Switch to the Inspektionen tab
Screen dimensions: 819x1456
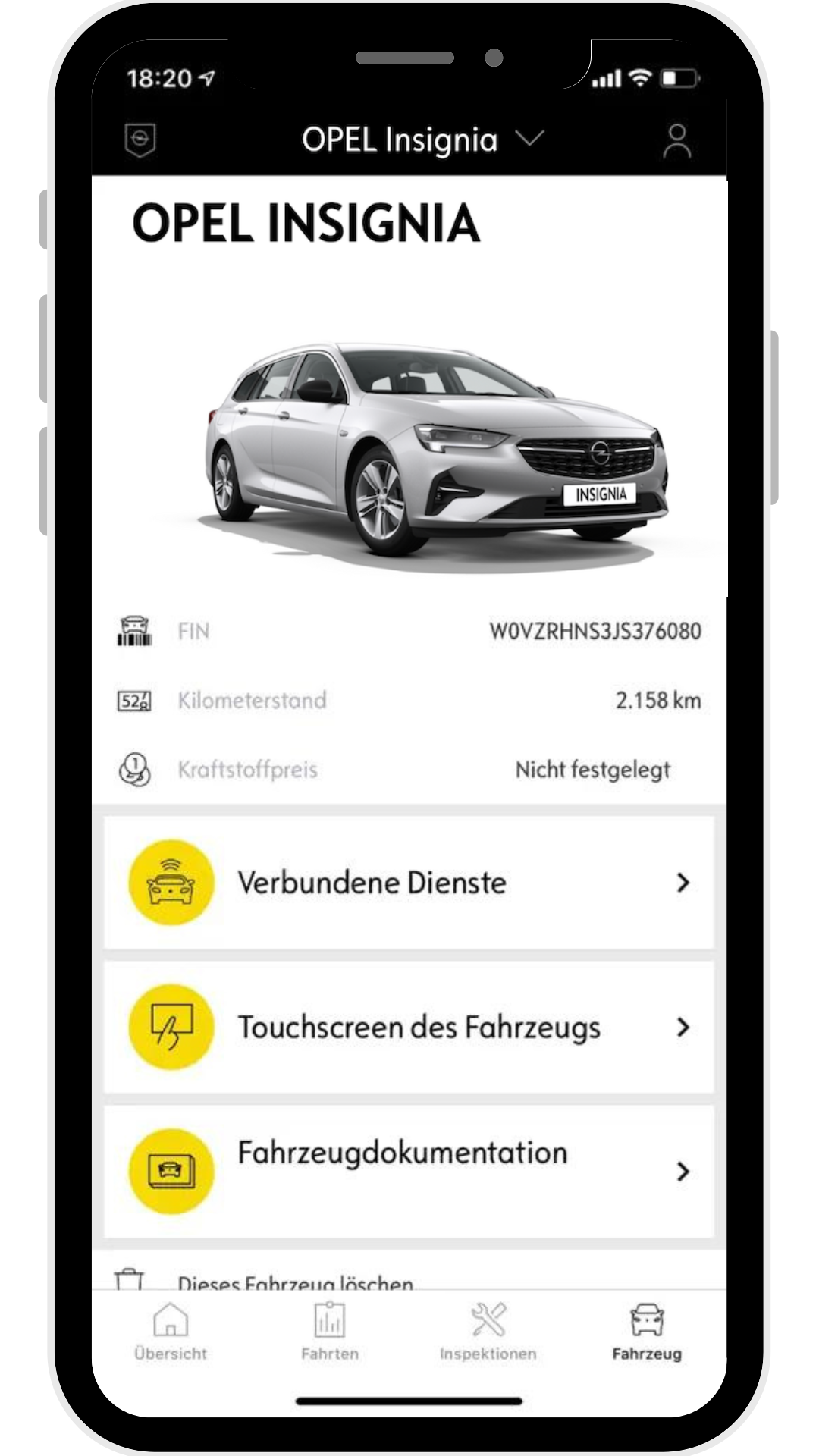point(488,1332)
